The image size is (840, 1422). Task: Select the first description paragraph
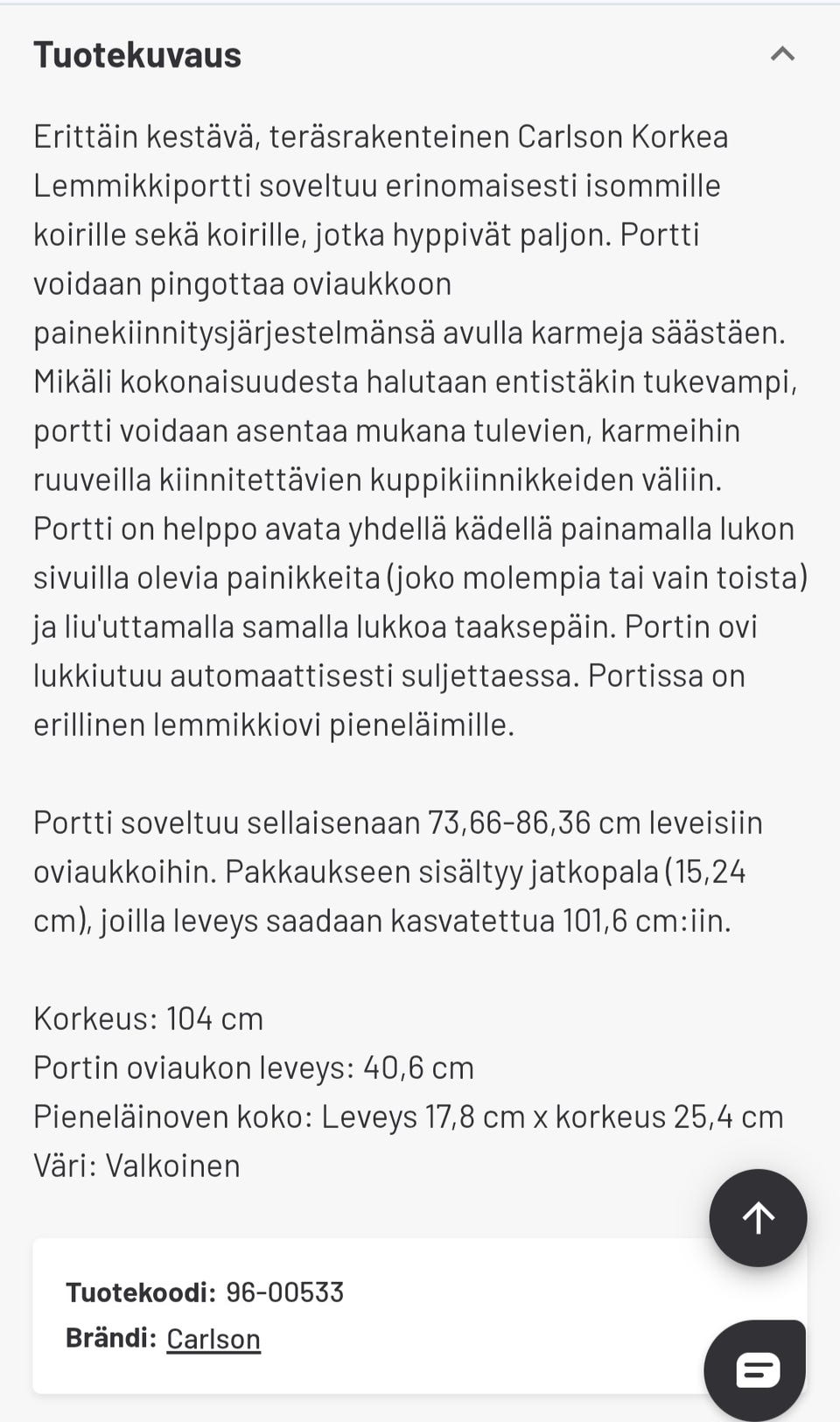(x=411, y=429)
